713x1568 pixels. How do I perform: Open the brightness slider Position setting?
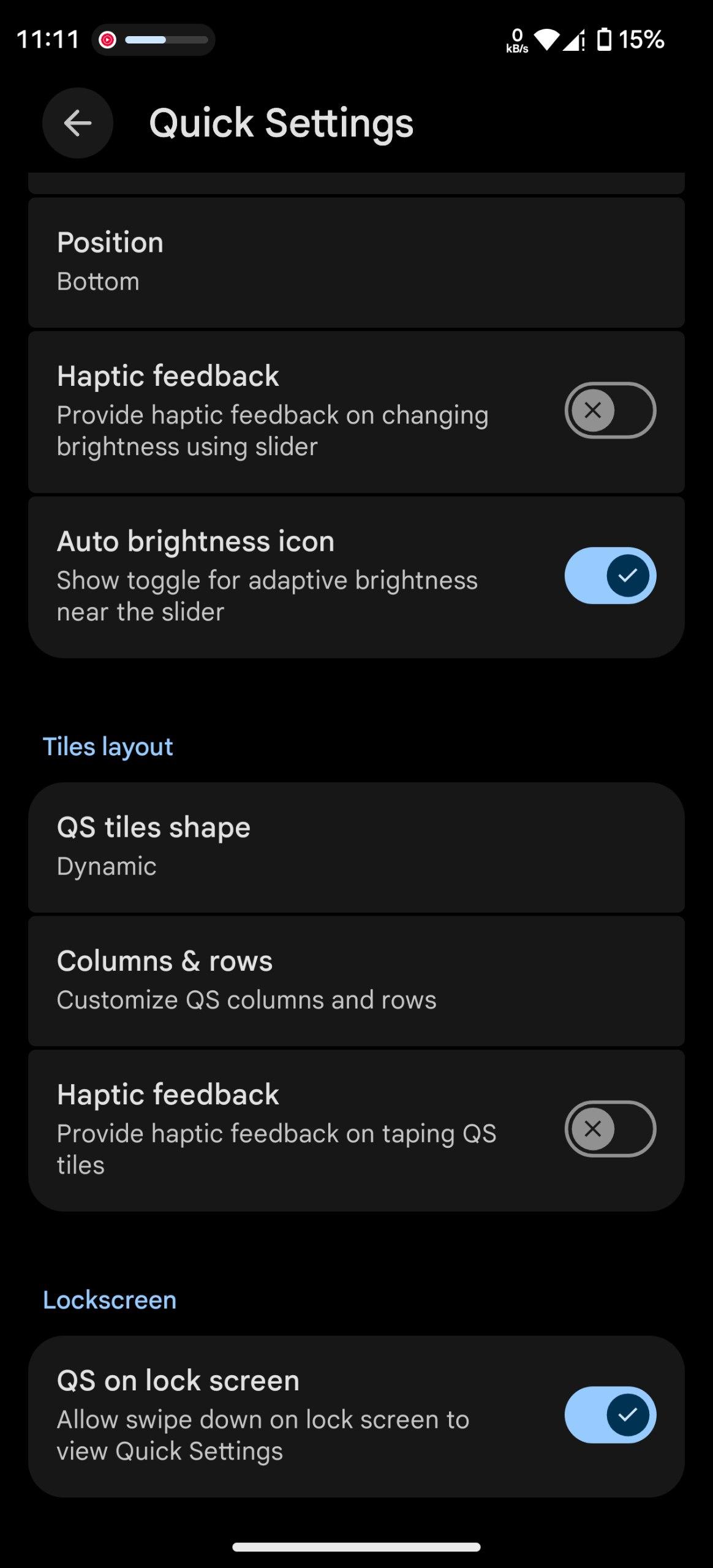tap(355, 262)
